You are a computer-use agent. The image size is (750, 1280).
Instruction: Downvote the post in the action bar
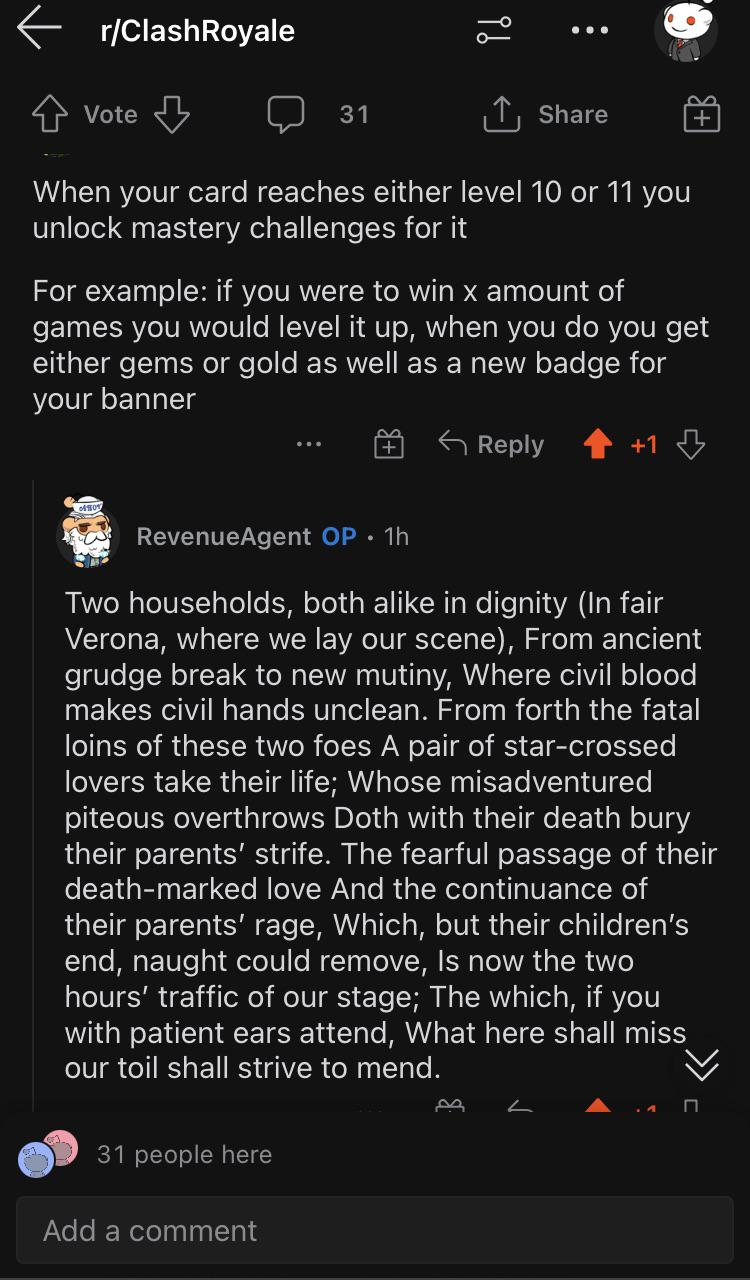[x=172, y=115]
